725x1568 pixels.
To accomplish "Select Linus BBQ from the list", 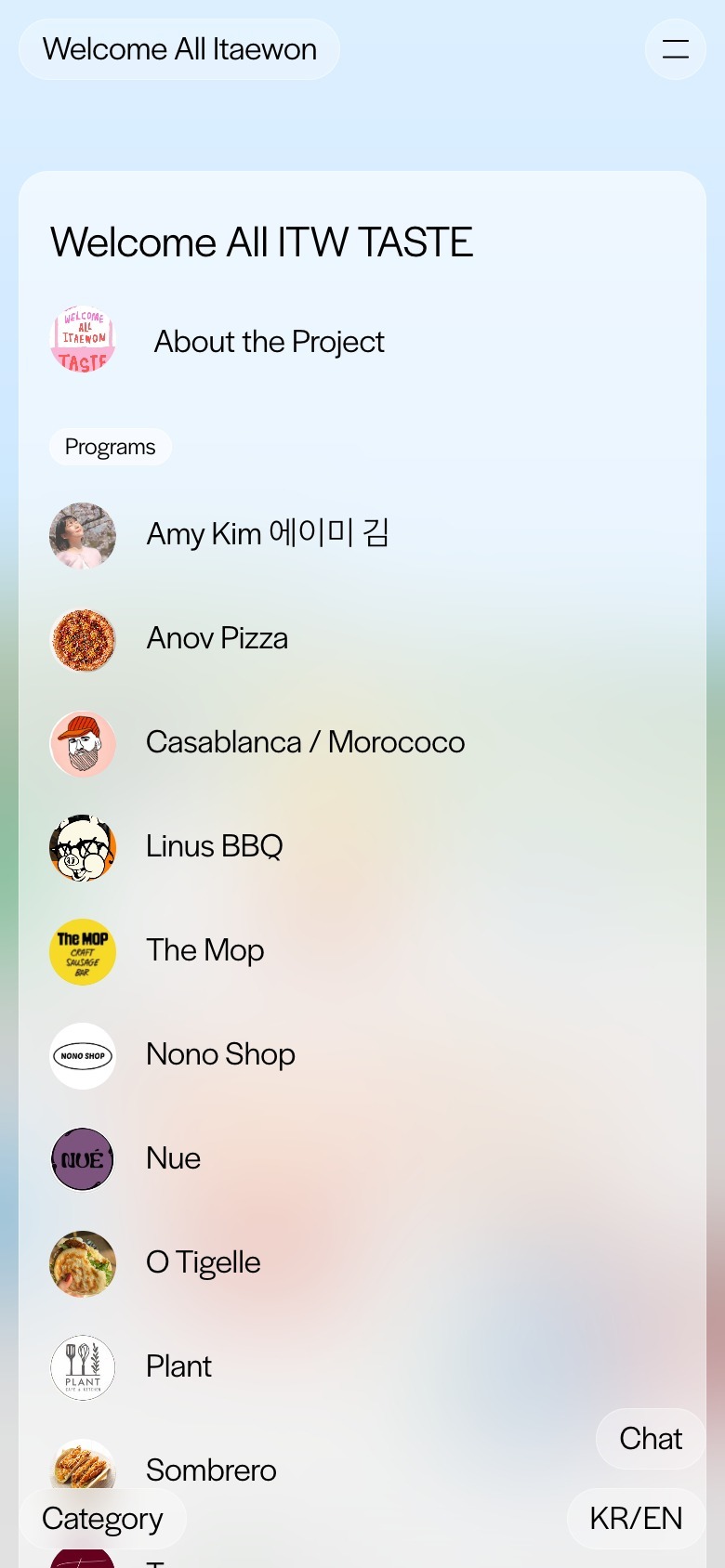I will point(214,846).
